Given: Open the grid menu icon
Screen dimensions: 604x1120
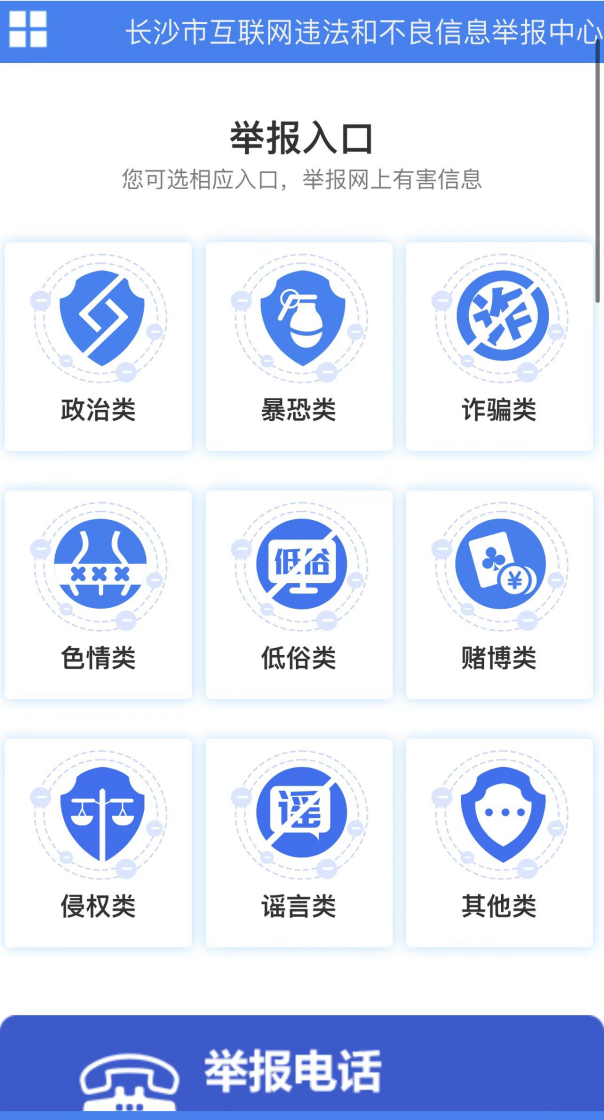Looking at the screenshot, I should [x=27, y=30].
